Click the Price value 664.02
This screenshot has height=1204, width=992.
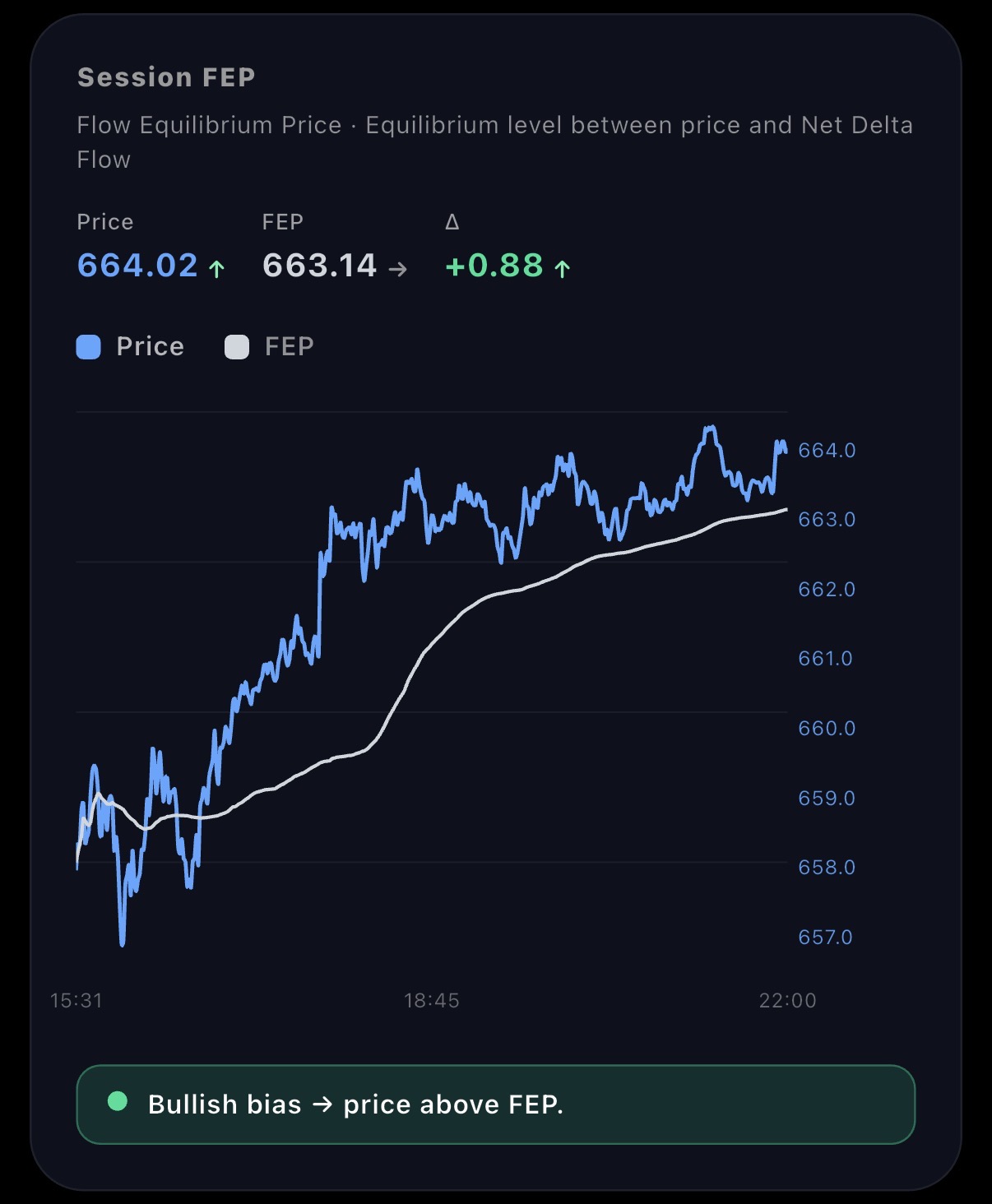[137, 266]
